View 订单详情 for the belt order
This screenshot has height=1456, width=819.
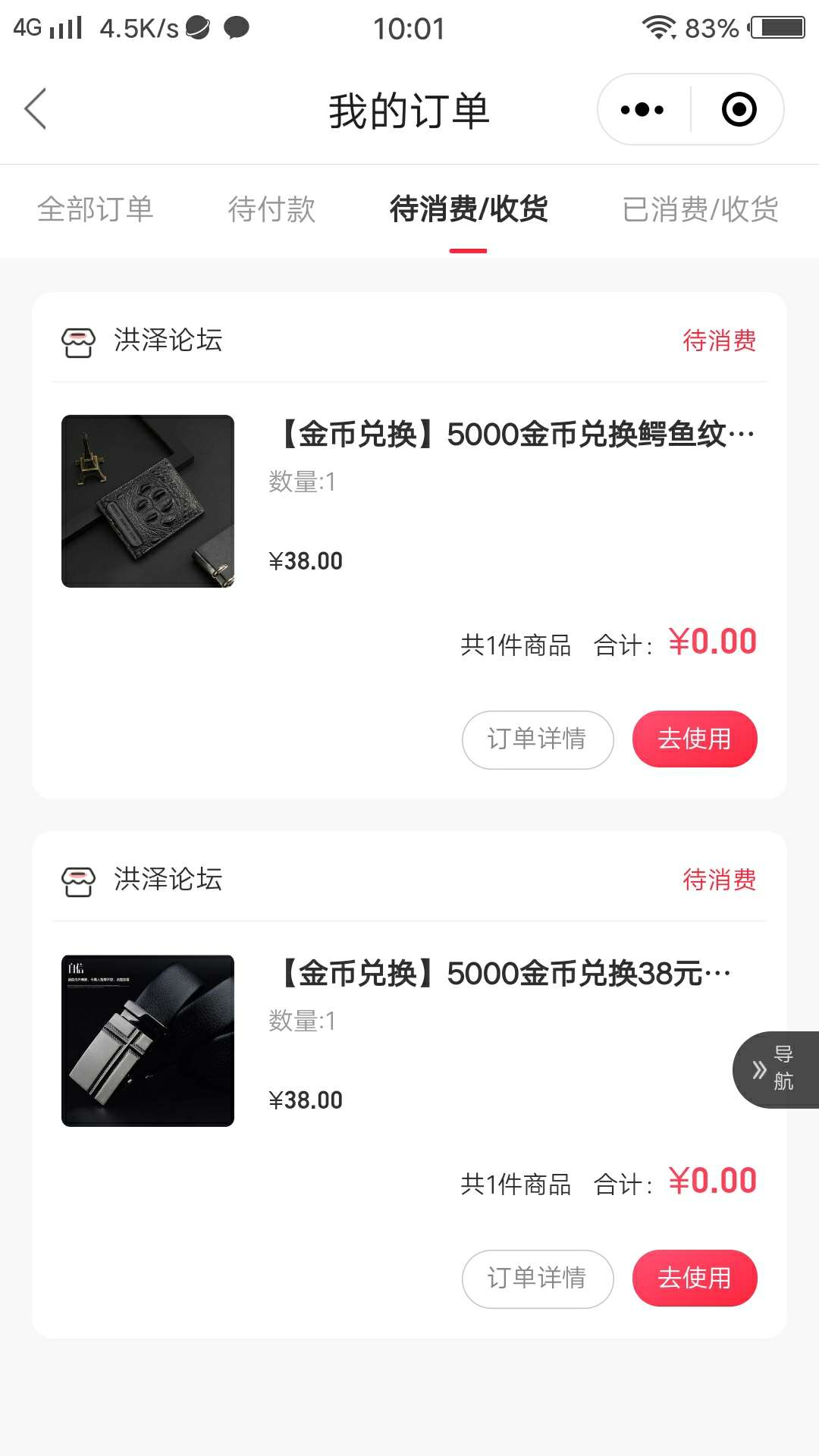(538, 1279)
